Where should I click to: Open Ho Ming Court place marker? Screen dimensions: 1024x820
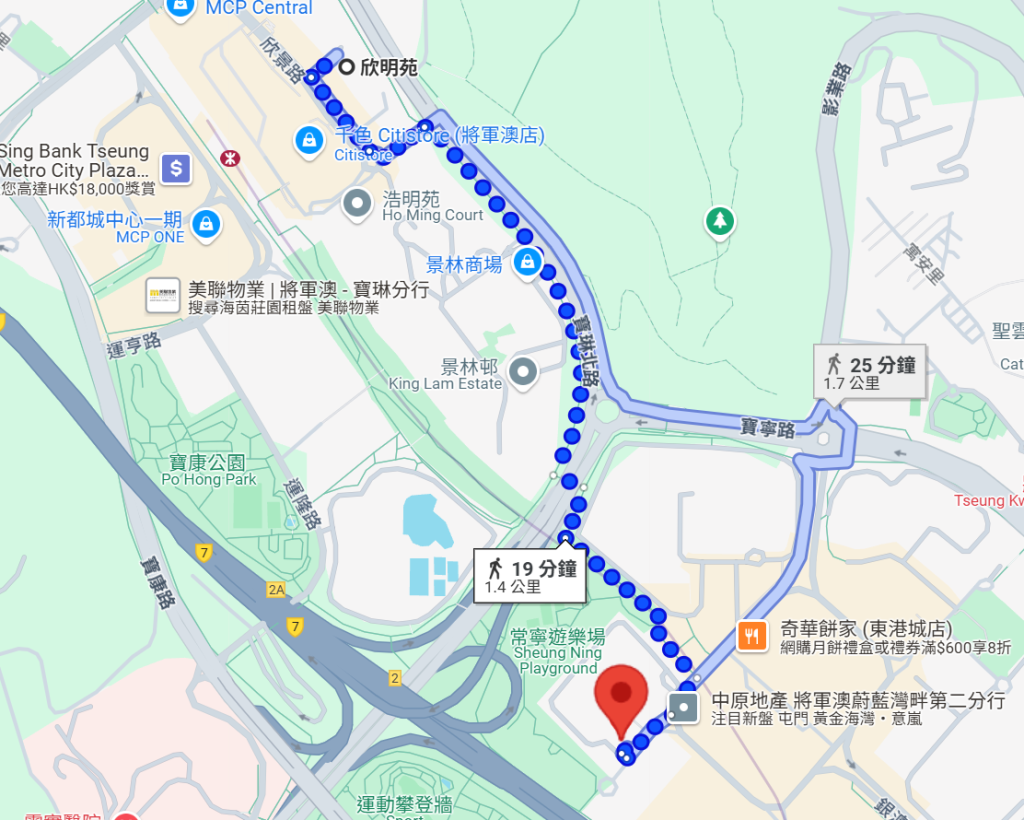357,204
